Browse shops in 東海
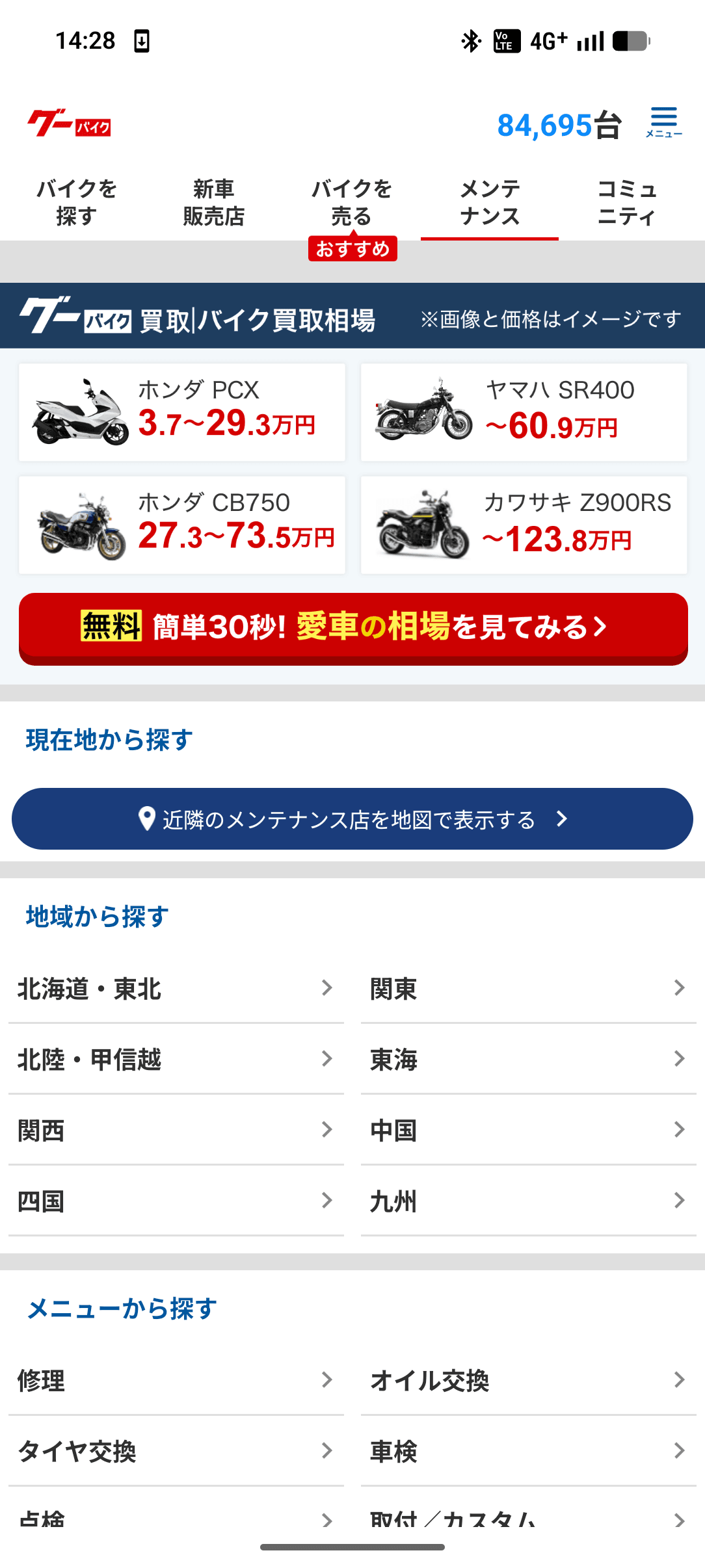Viewport: 705px width, 1568px height. point(528,1060)
